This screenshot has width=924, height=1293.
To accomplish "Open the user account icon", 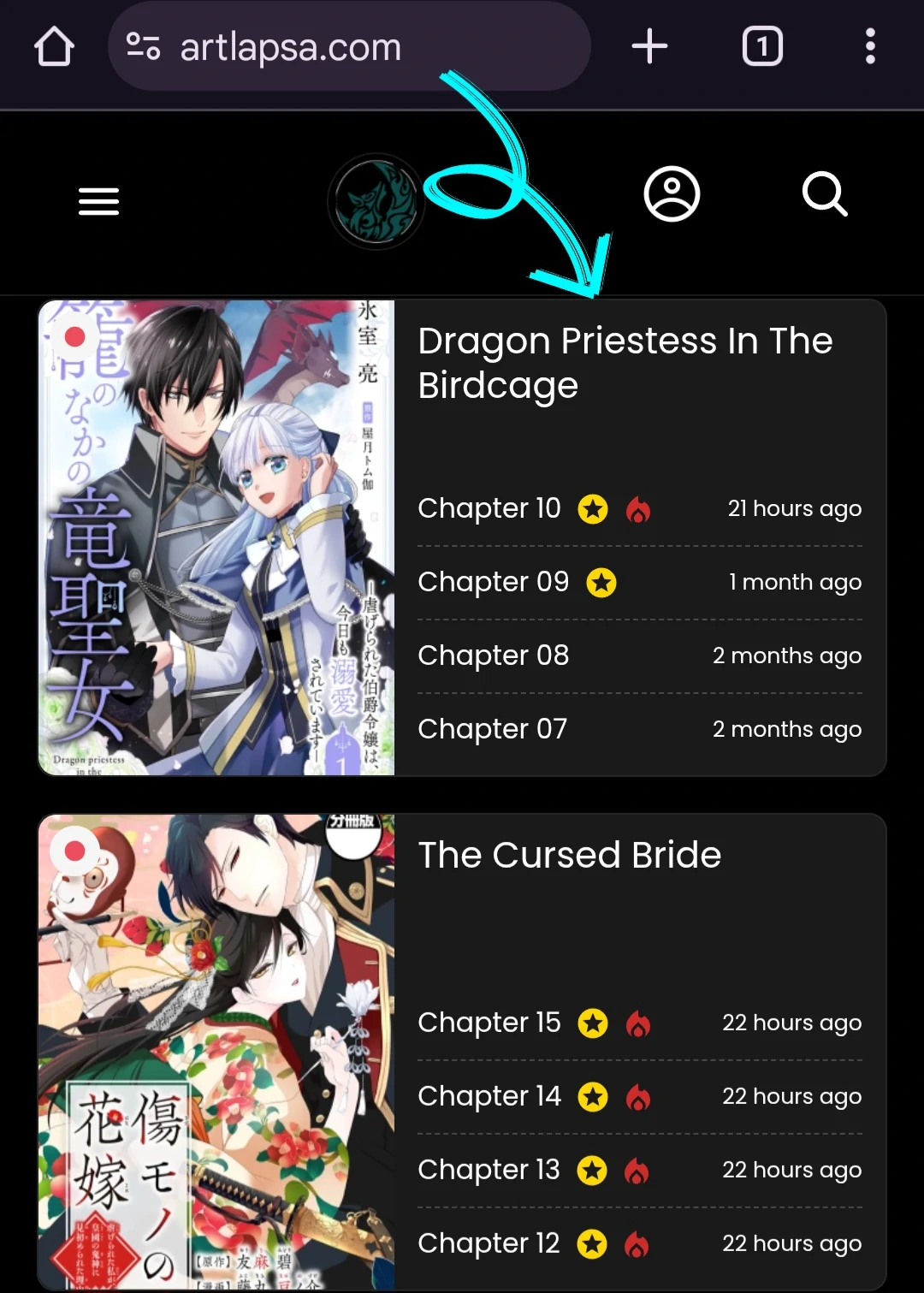I will point(672,193).
